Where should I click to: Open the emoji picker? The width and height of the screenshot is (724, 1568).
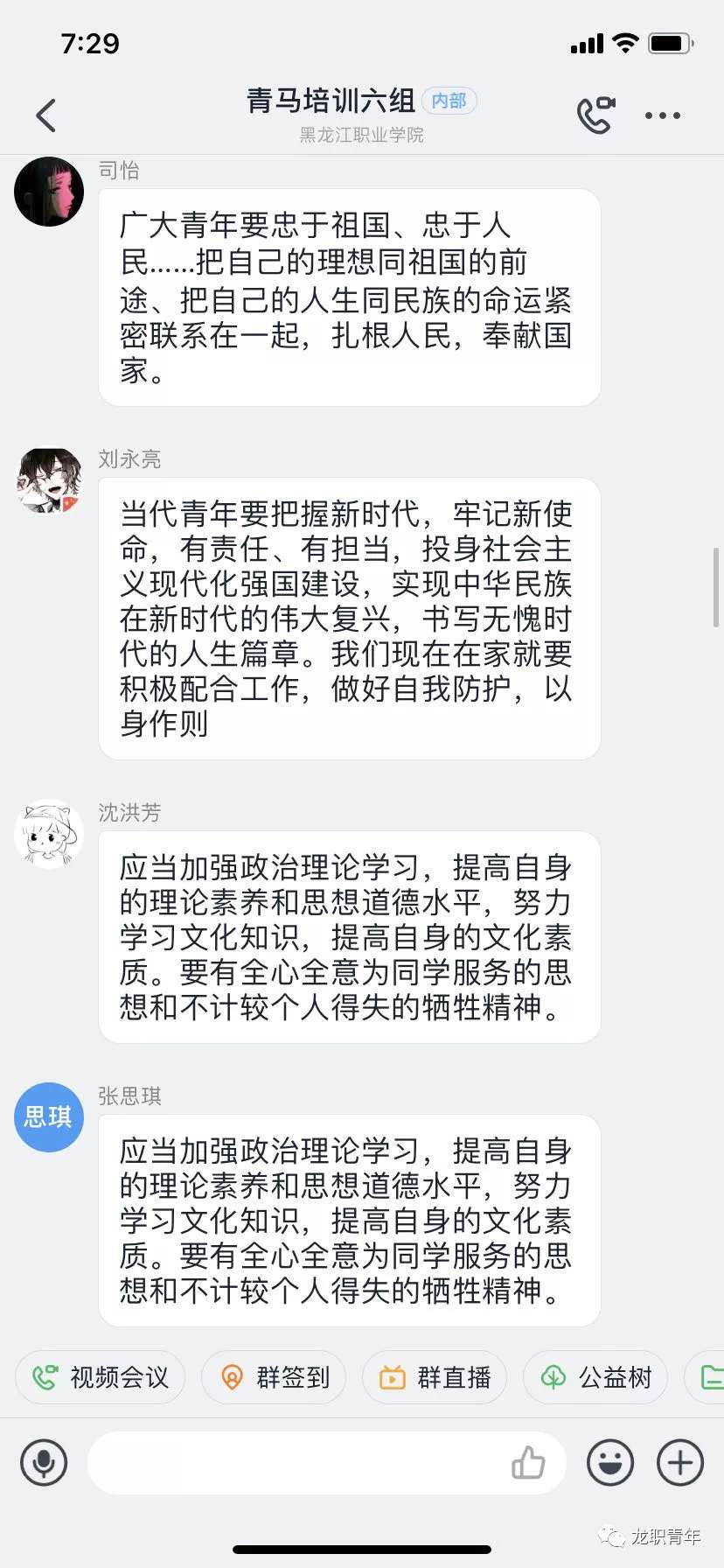click(x=609, y=1462)
